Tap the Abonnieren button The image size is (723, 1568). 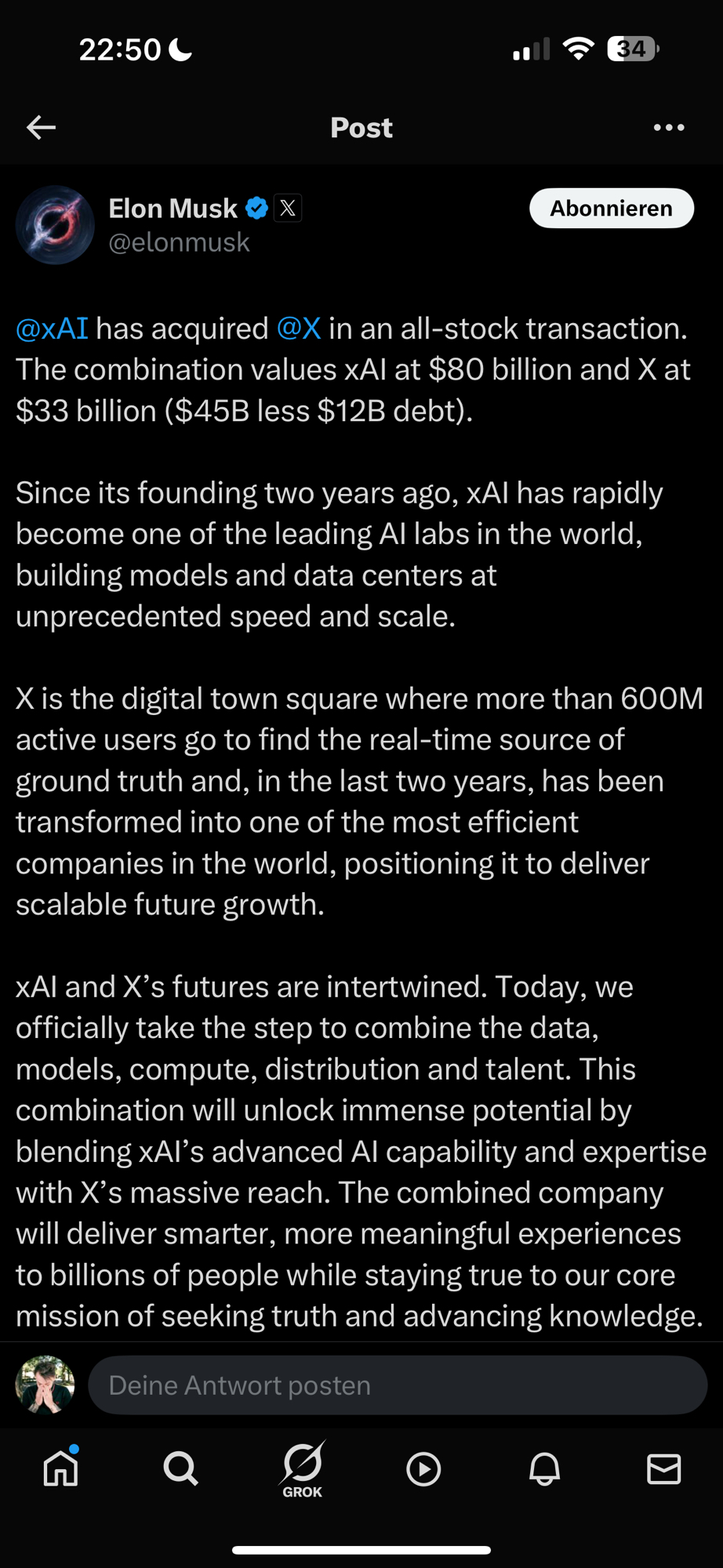pos(611,209)
